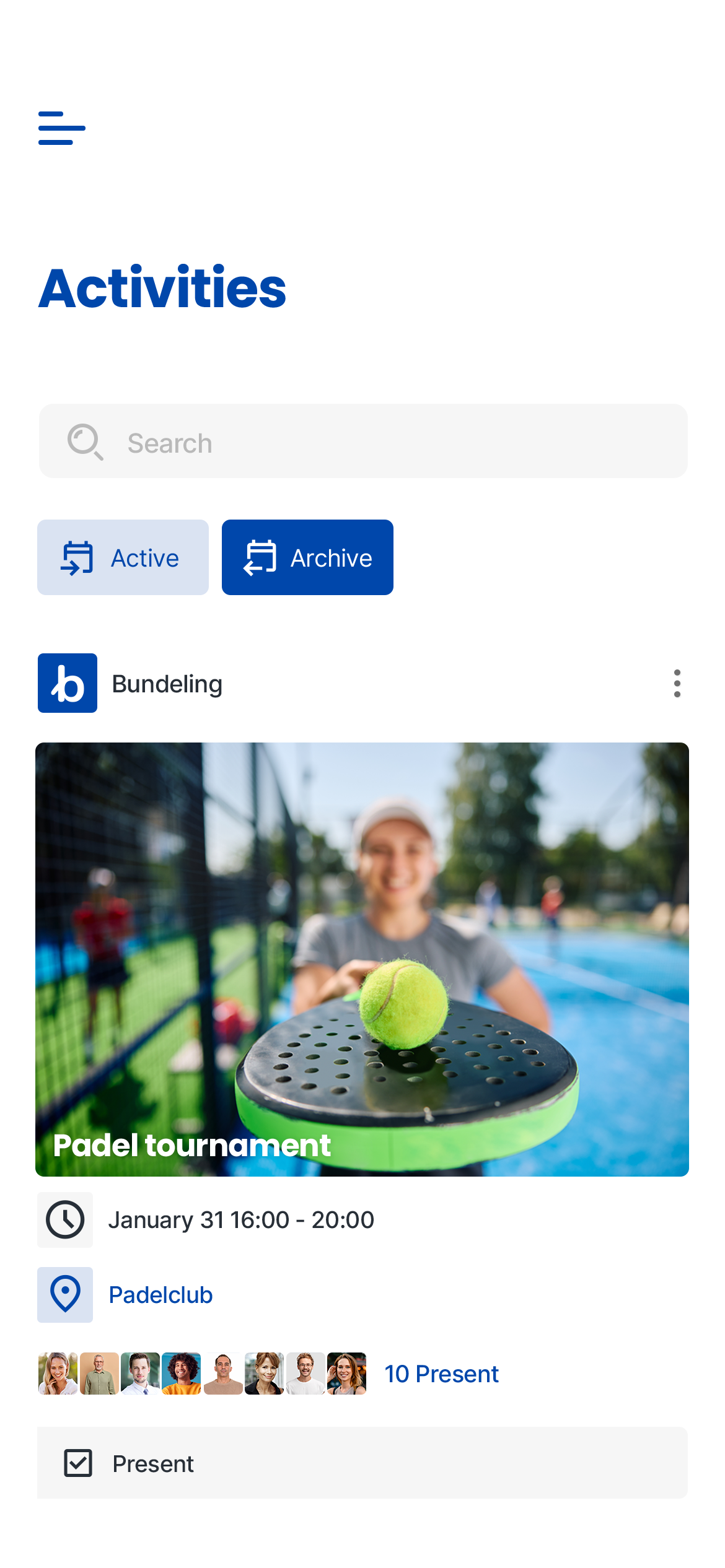Open the hamburger navigation menu
Viewport: 725px width, 1568px height.
tap(61, 128)
